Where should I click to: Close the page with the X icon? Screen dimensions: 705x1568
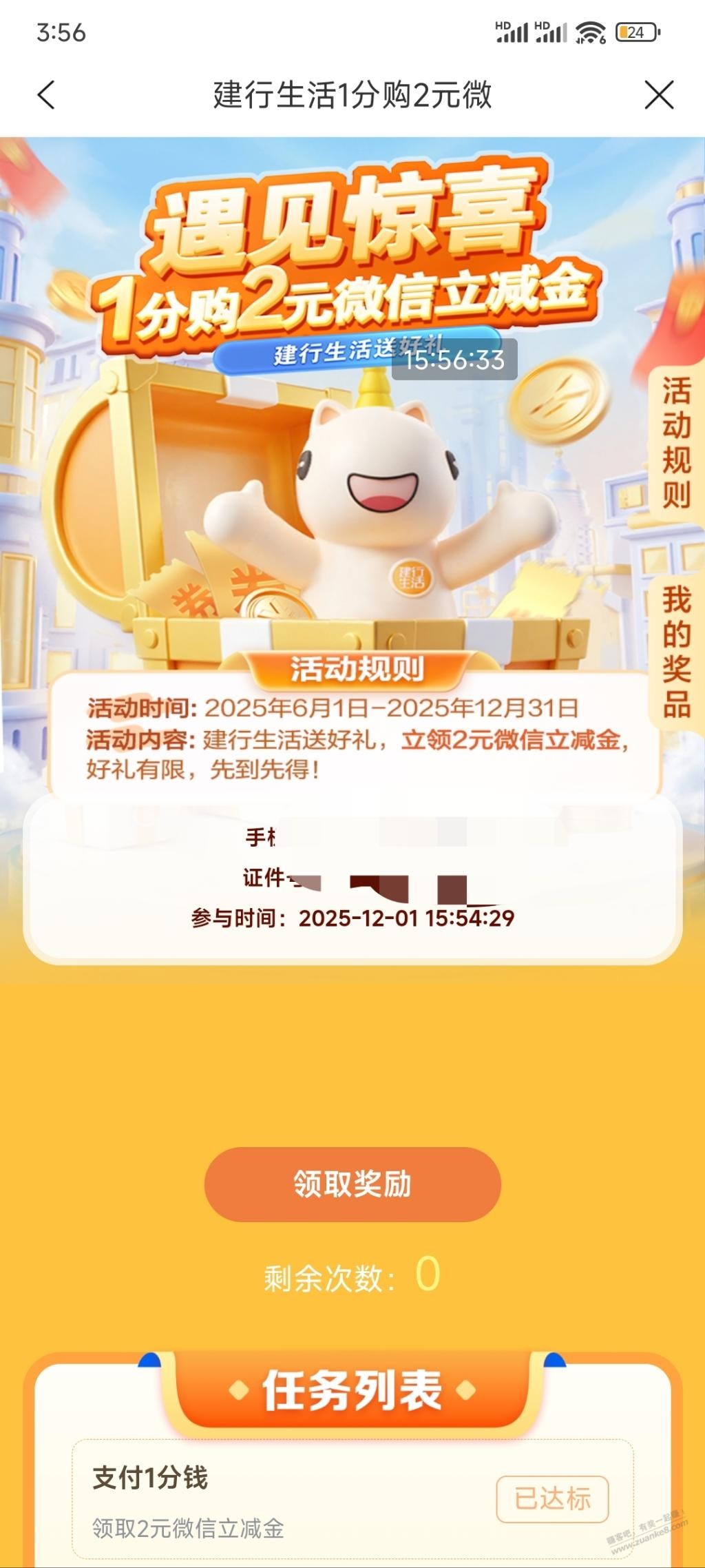659,95
